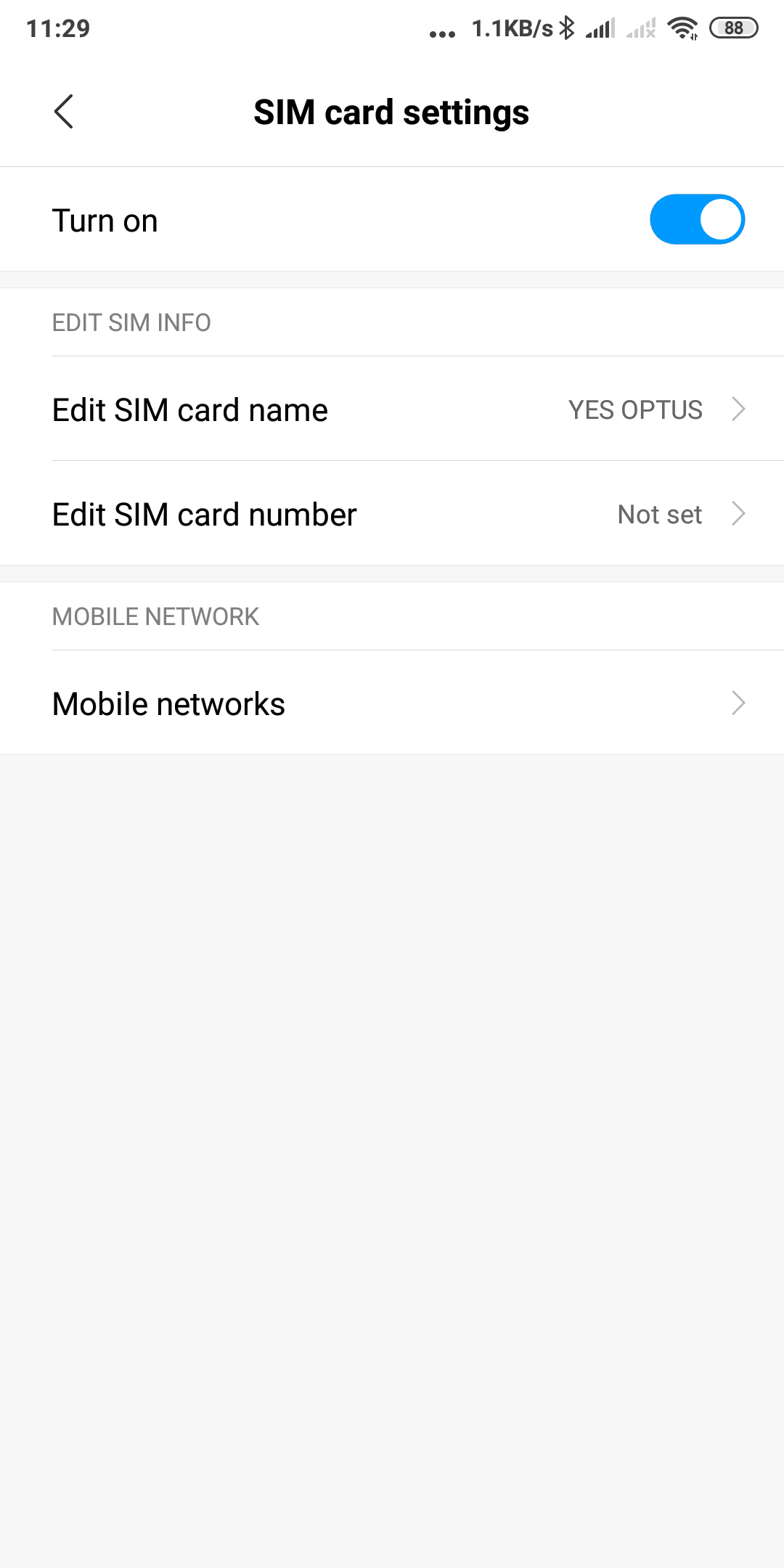Image resolution: width=784 pixels, height=1568 pixels.
Task: Open Edit SIM card number
Action: point(392,514)
